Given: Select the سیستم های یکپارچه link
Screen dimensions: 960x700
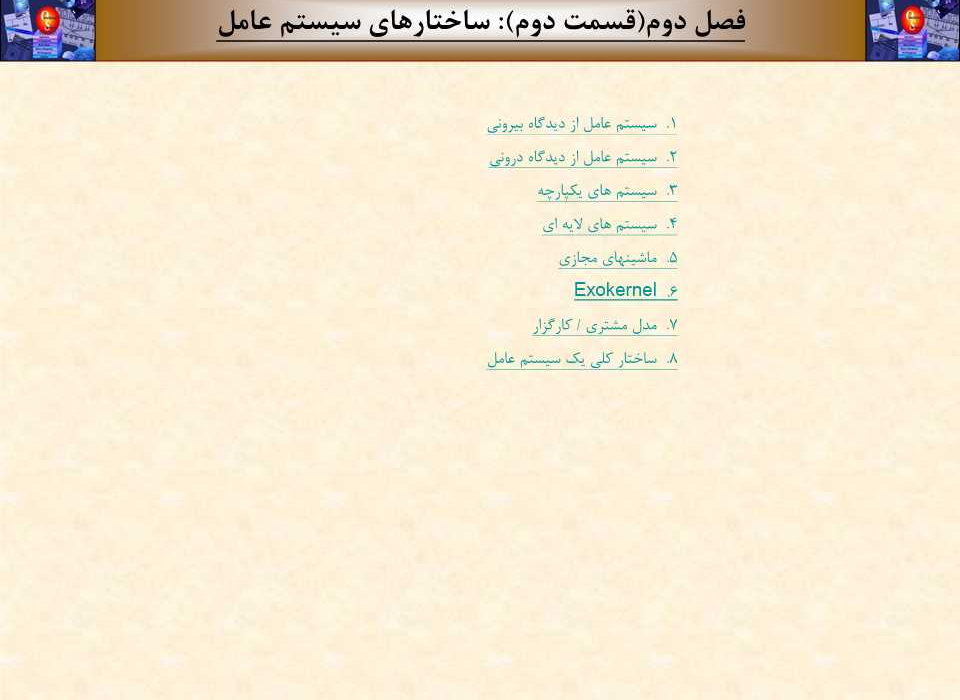Looking at the screenshot, I should 597,191.
